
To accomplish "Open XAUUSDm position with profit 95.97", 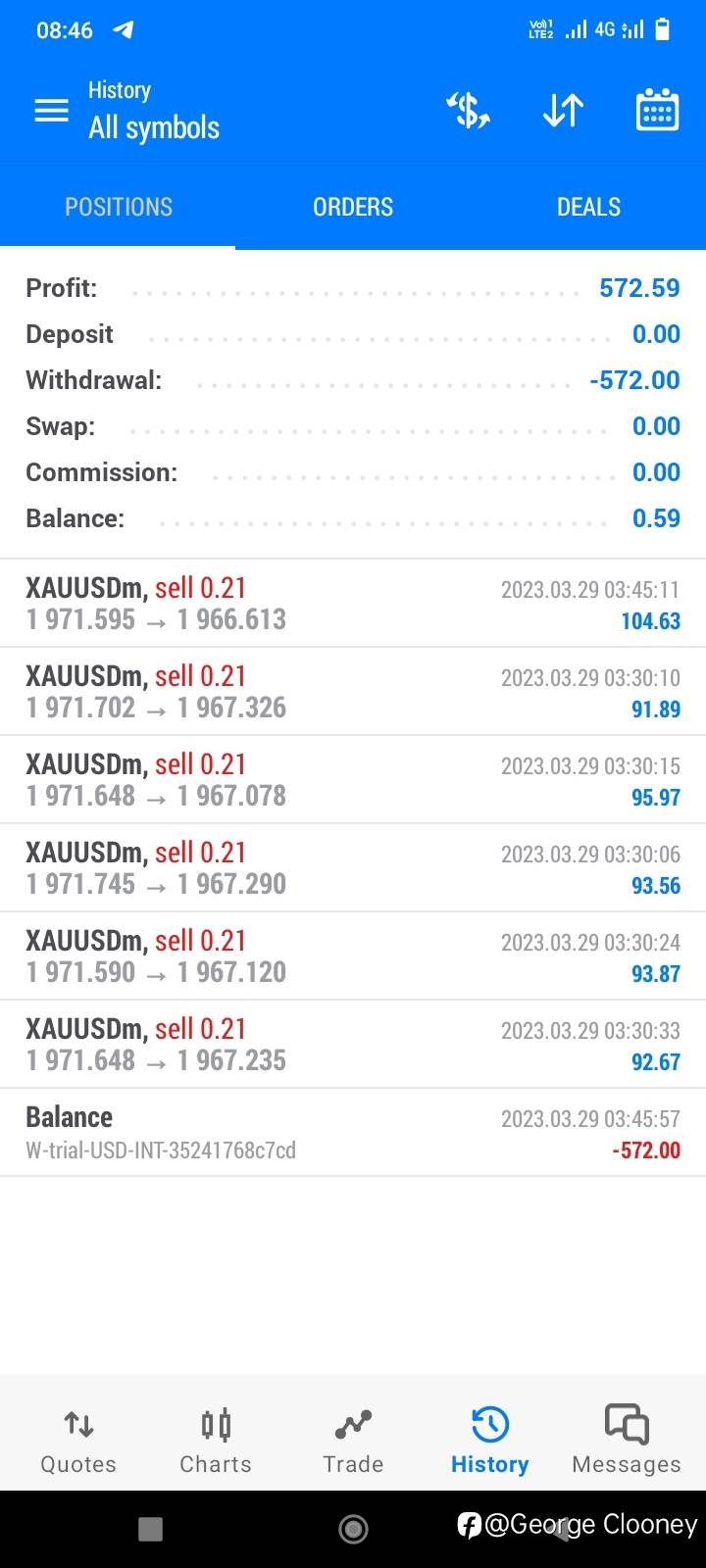I will pos(353,780).
